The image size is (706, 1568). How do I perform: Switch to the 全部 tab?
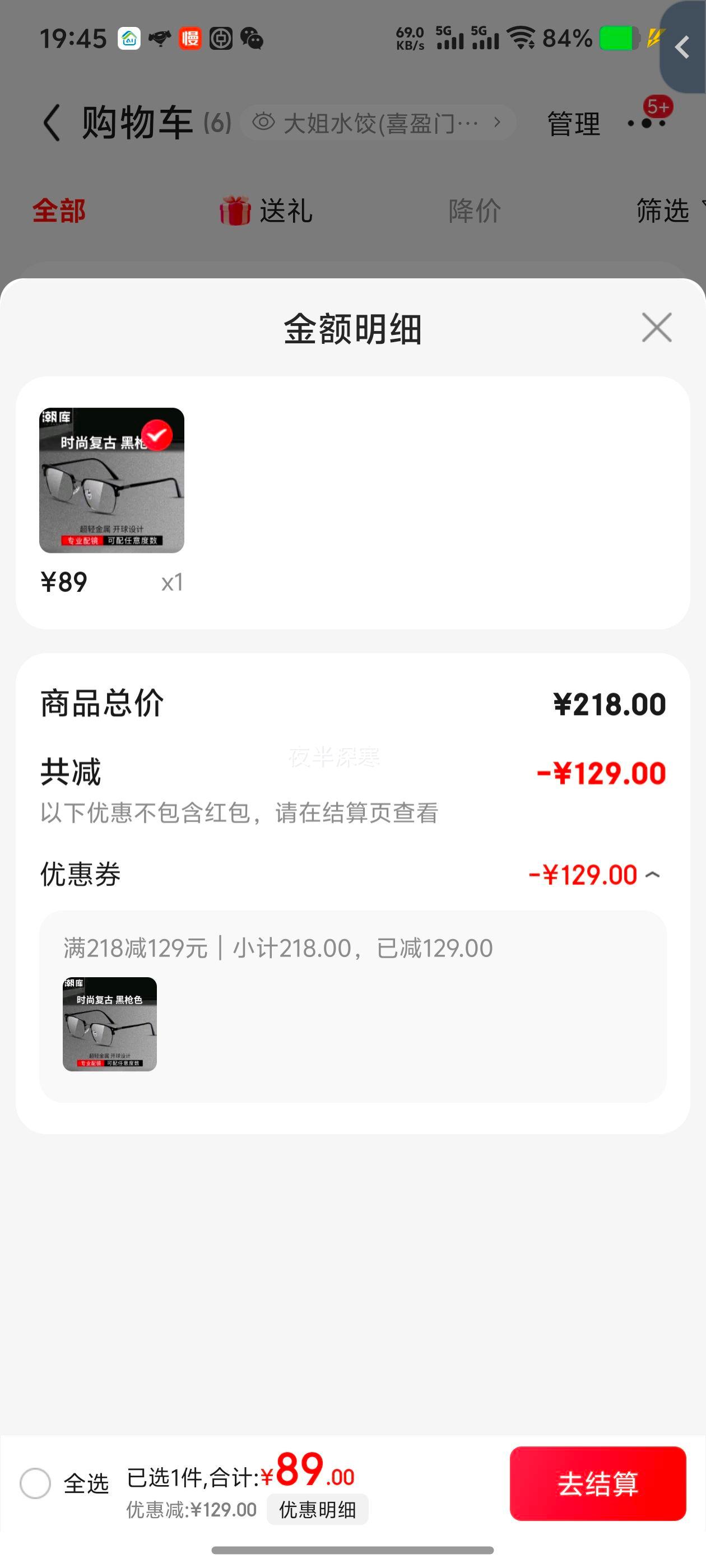coord(59,211)
